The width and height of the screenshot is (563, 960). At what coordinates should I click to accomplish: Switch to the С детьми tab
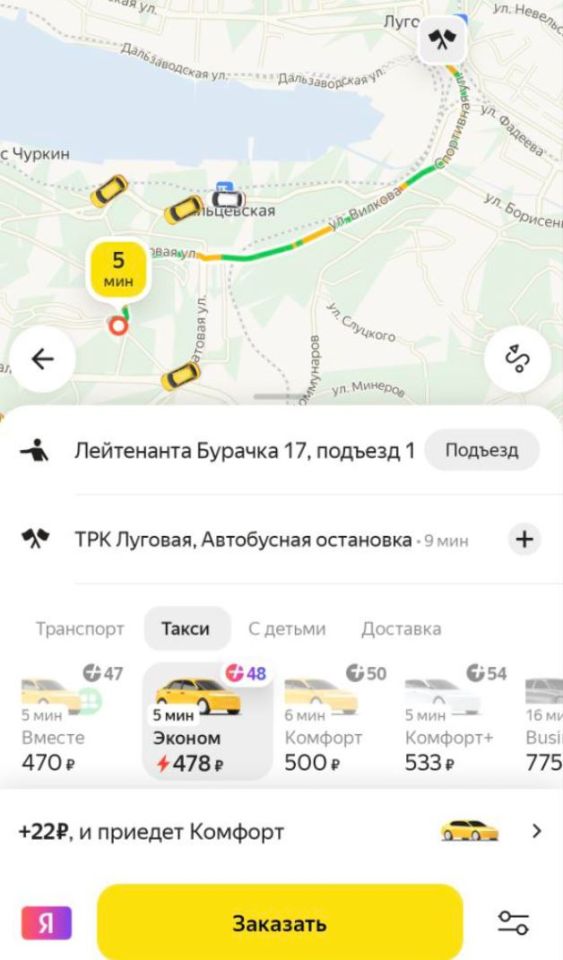286,629
